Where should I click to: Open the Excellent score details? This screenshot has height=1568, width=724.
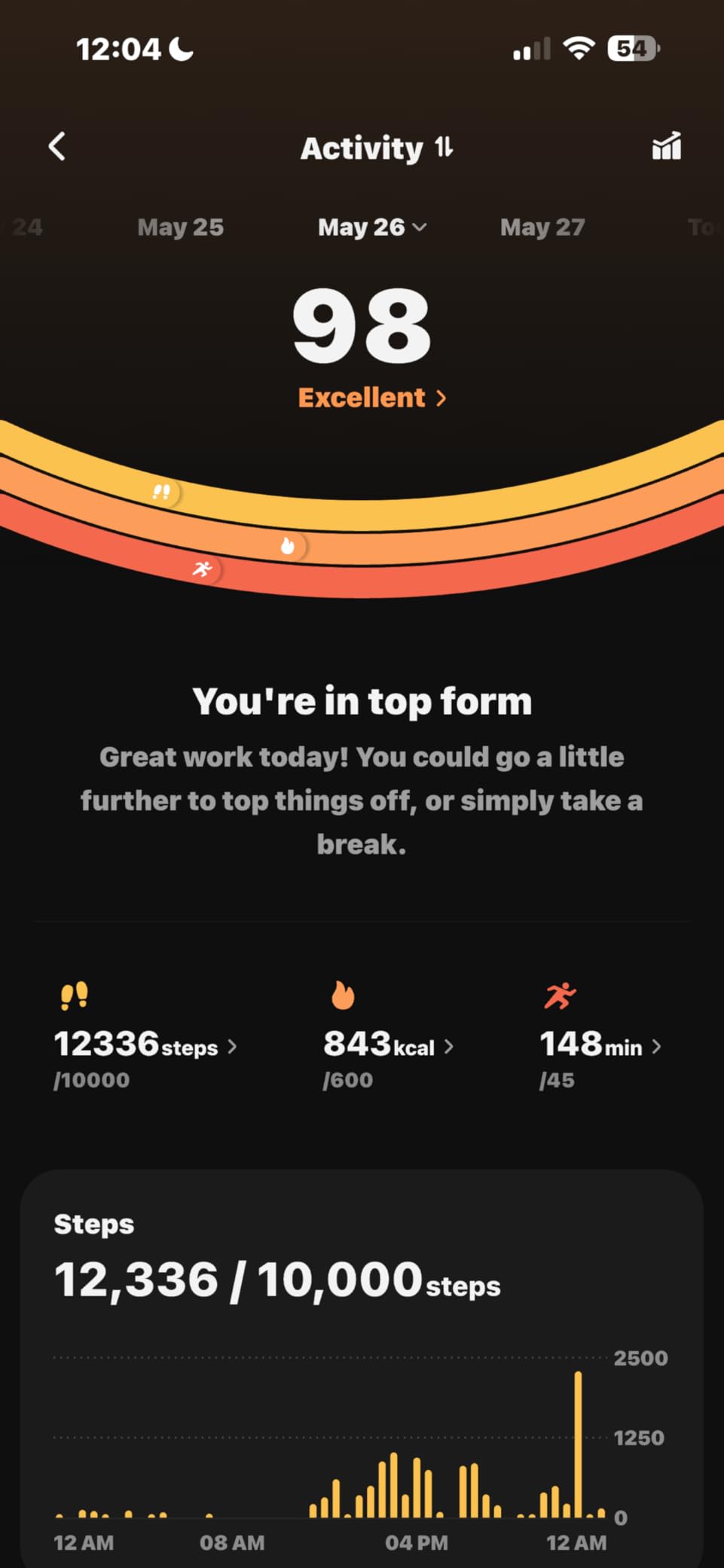(x=372, y=397)
